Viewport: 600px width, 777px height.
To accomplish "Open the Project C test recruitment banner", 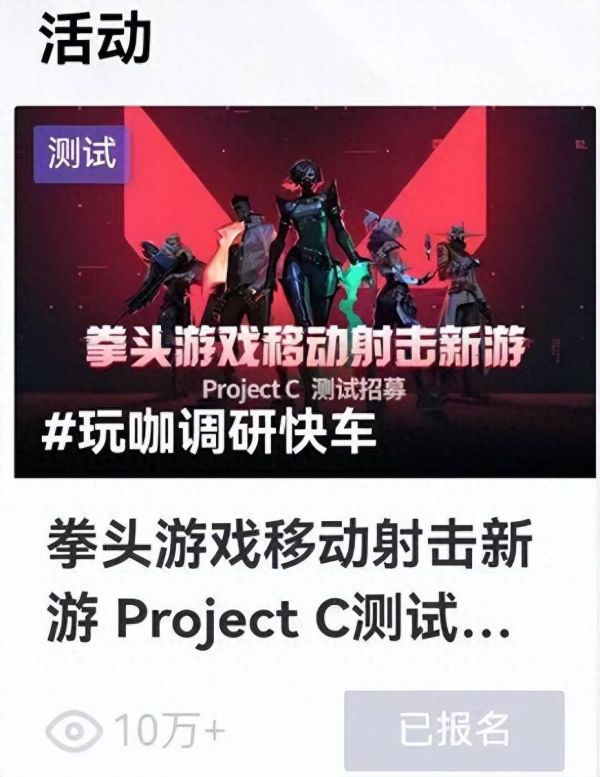I will pyautogui.click(x=297, y=290).
